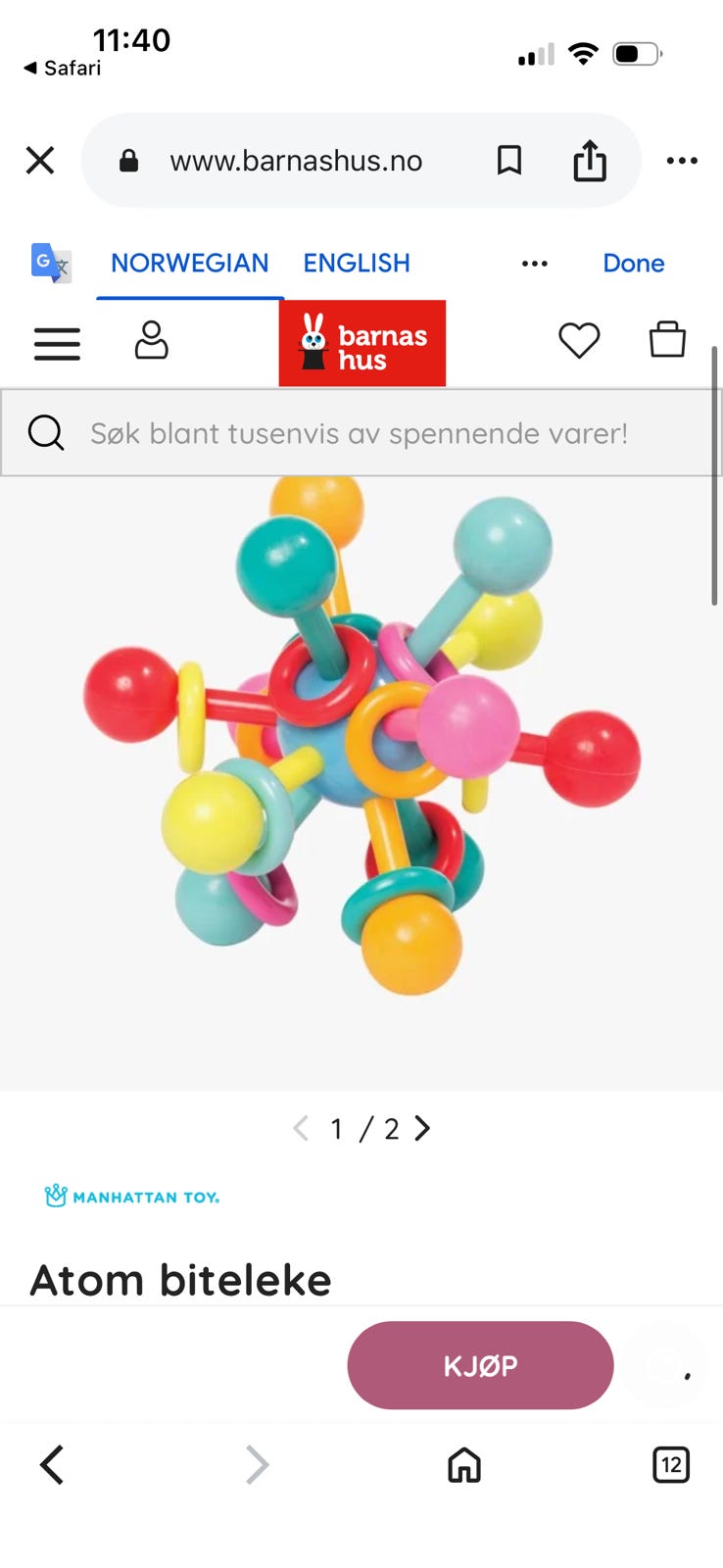Screen dimensions: 723x1568
Task: Bookmark the page via bookmark icon
Action: click(x=509, y=160)
